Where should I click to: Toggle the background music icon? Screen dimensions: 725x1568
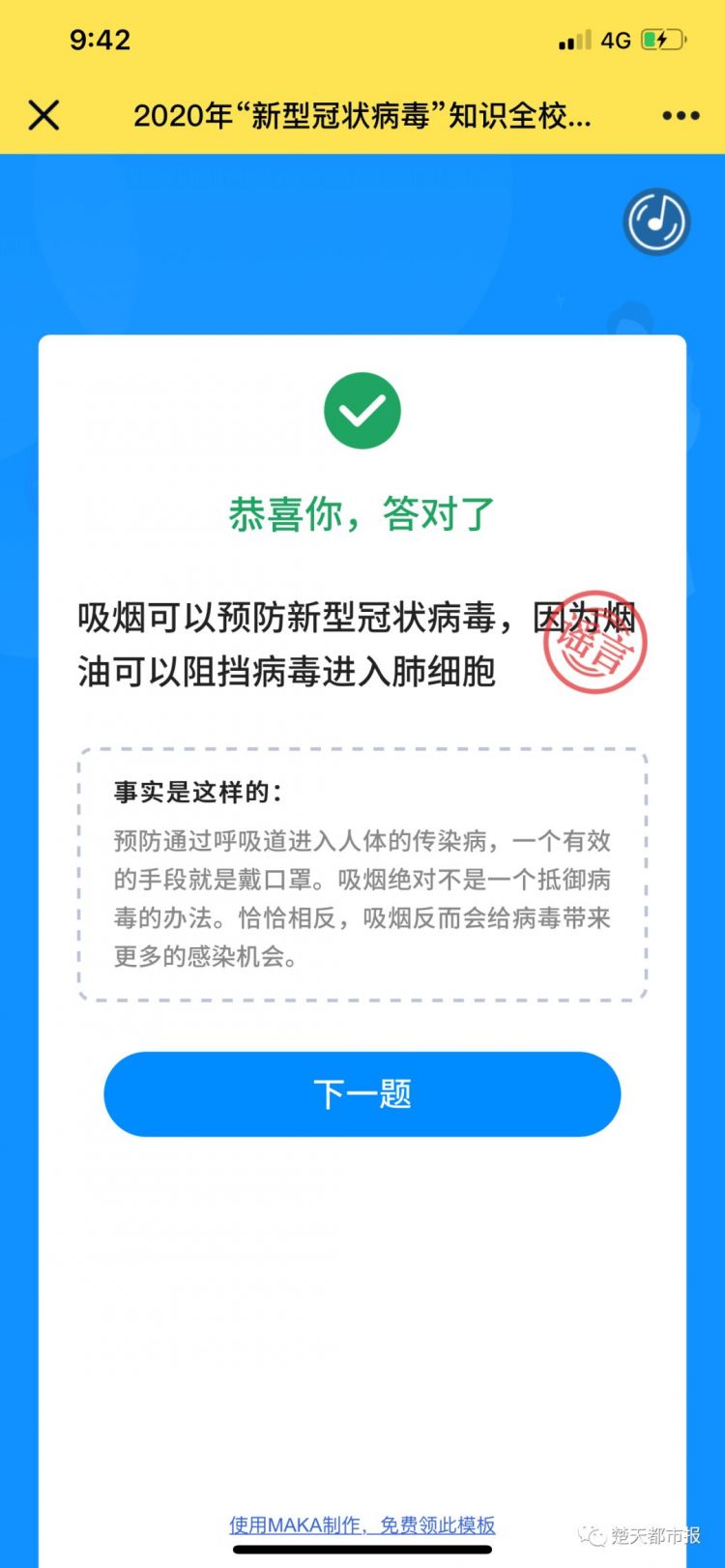tap(657, 221)
